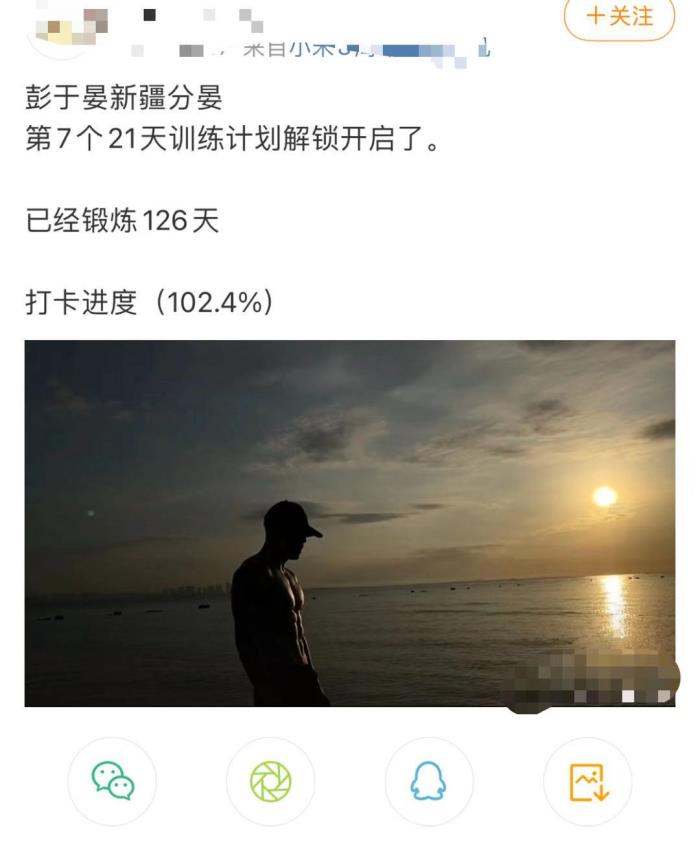This screenshot has width=700, height=847.
Task: Share the post to WeChat Moments
Action: pos(270,781)
